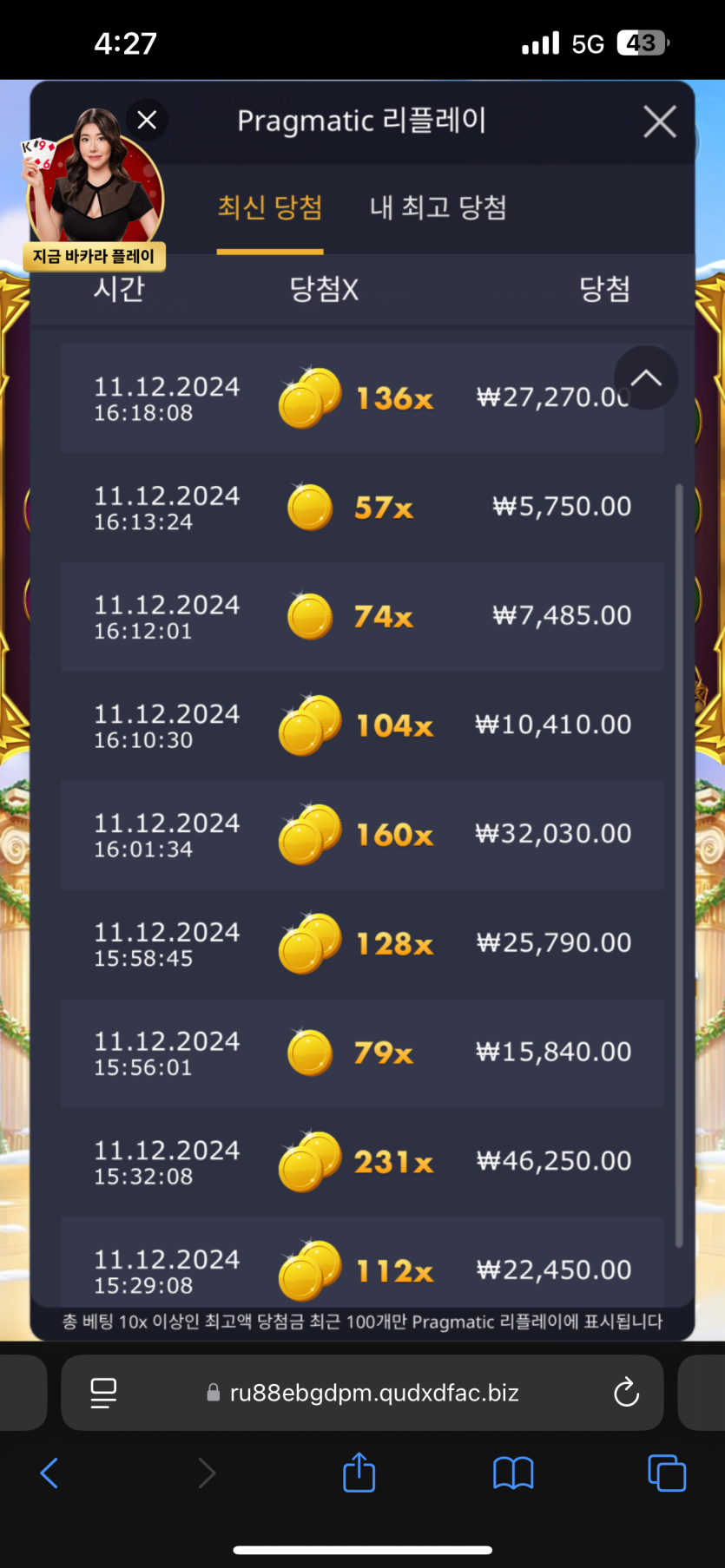Open the 112x win replay

pyautogui.click(x=361, y=1269)
